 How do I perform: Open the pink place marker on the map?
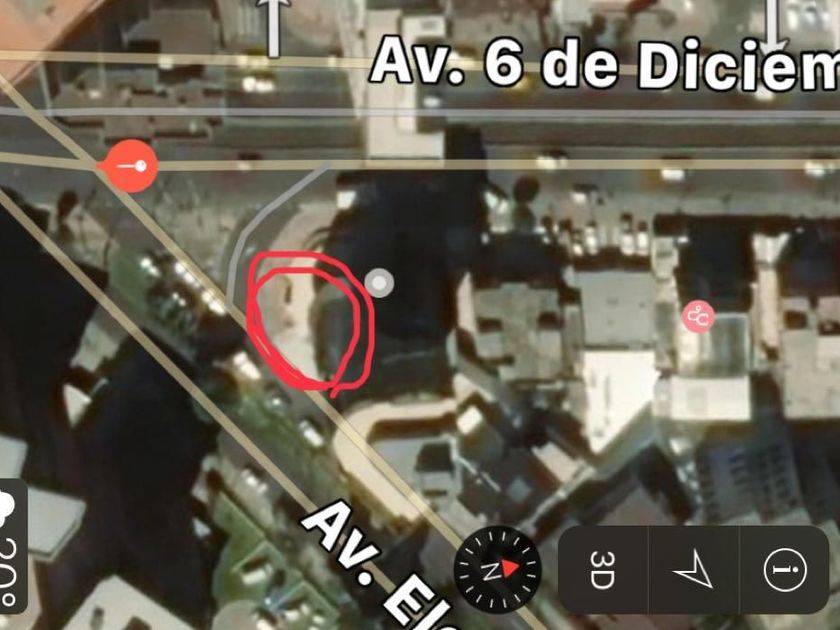coord(699,317)
